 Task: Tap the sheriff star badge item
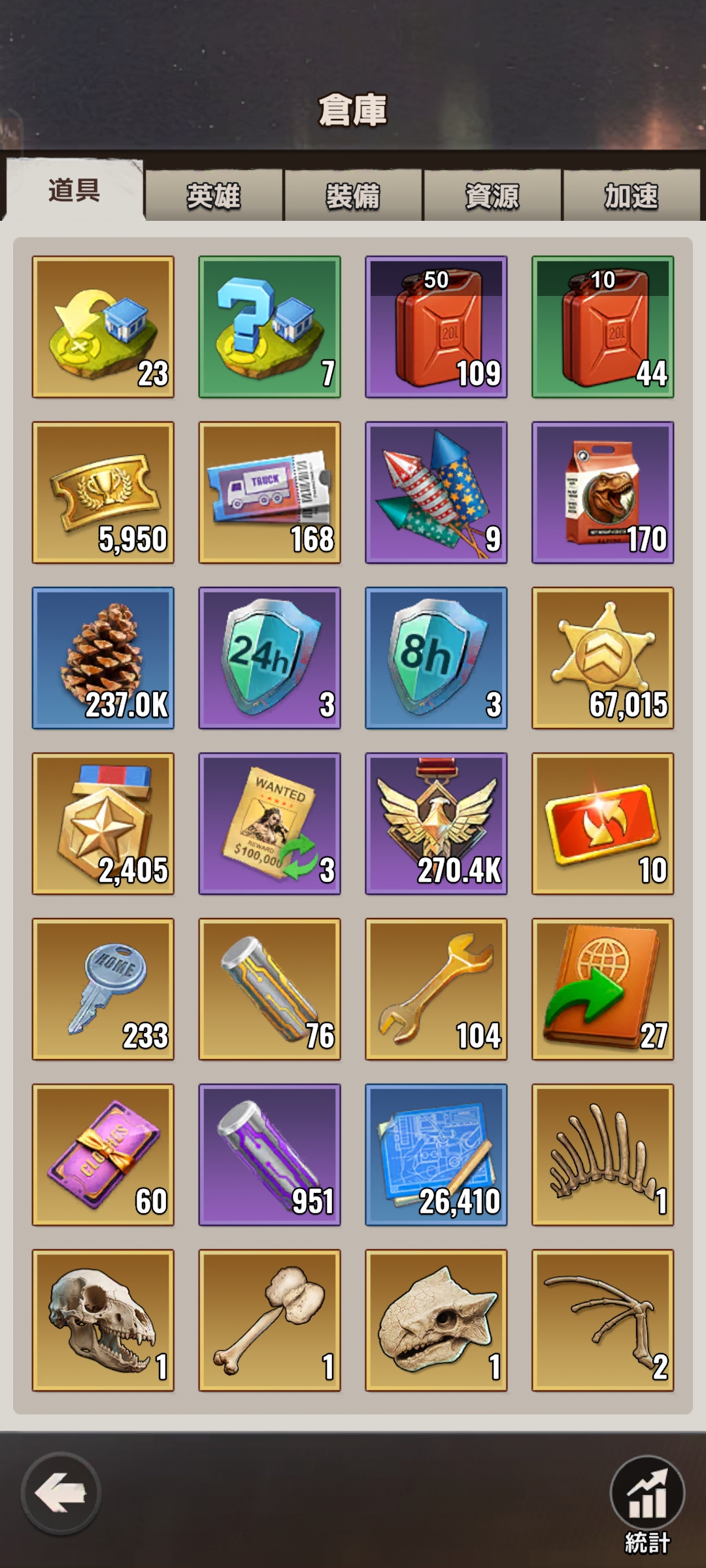click(x=603, y=658)
